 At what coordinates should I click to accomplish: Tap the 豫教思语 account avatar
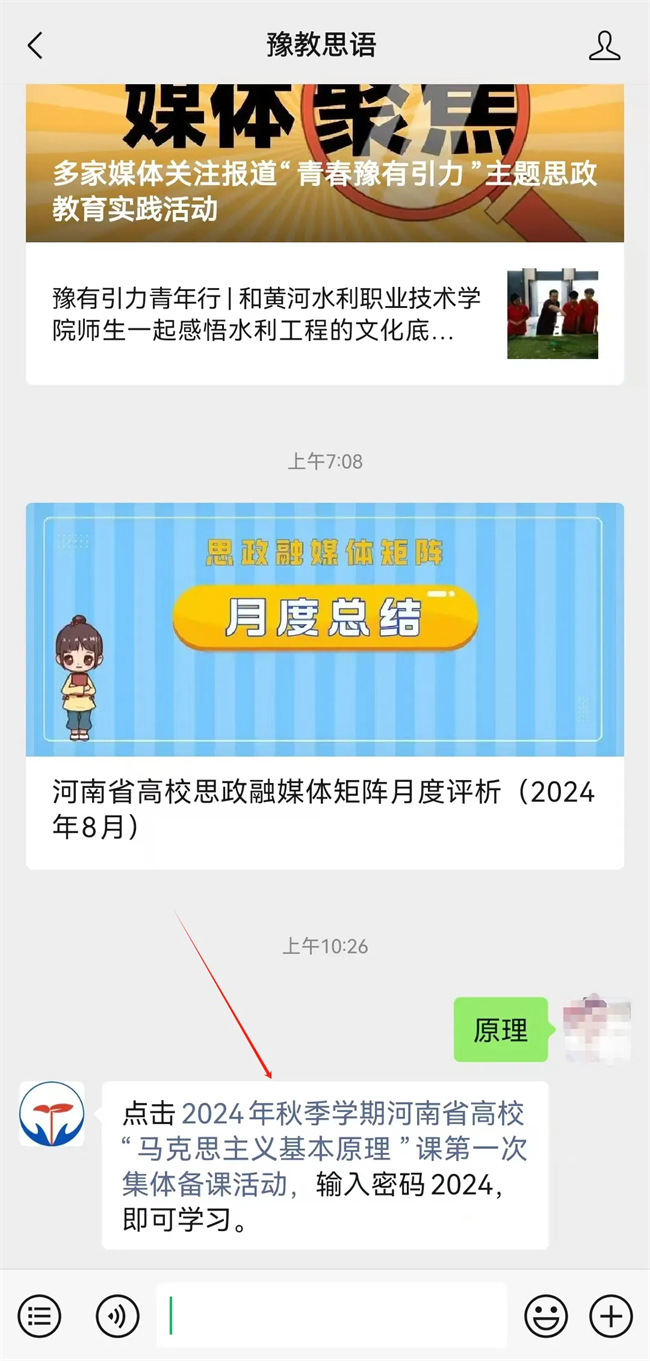coord(52,1114)
